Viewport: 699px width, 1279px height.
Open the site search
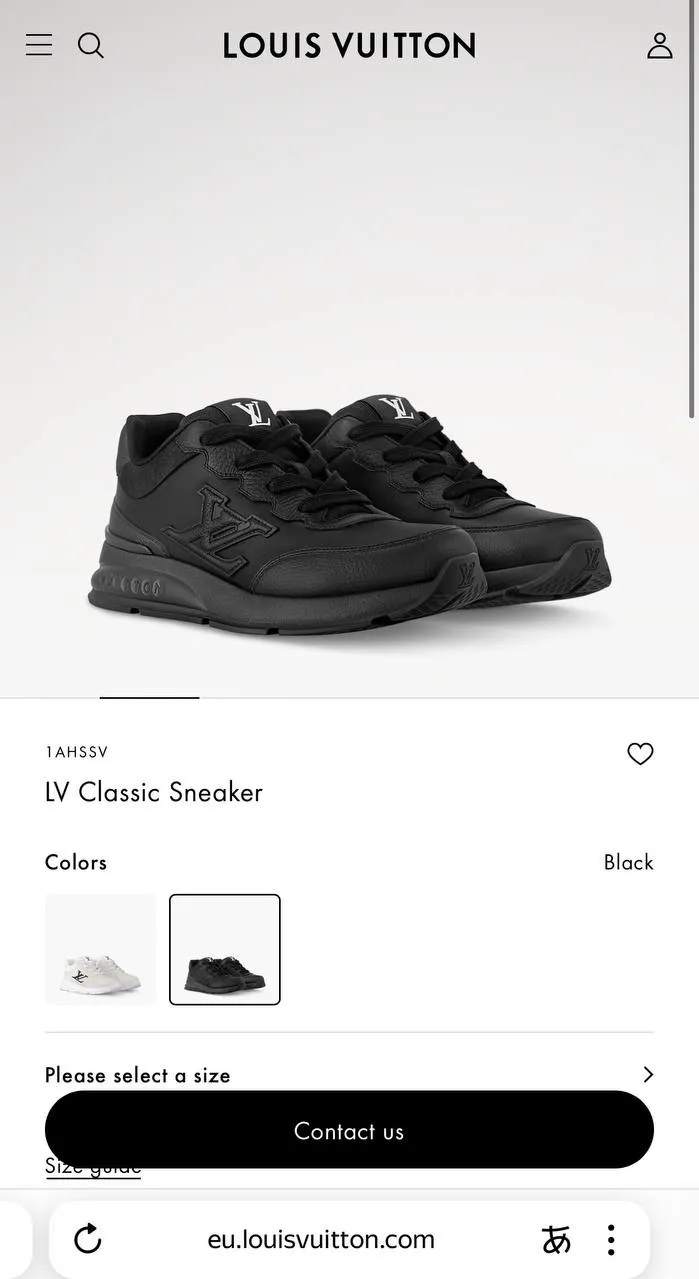coord(91,45)
